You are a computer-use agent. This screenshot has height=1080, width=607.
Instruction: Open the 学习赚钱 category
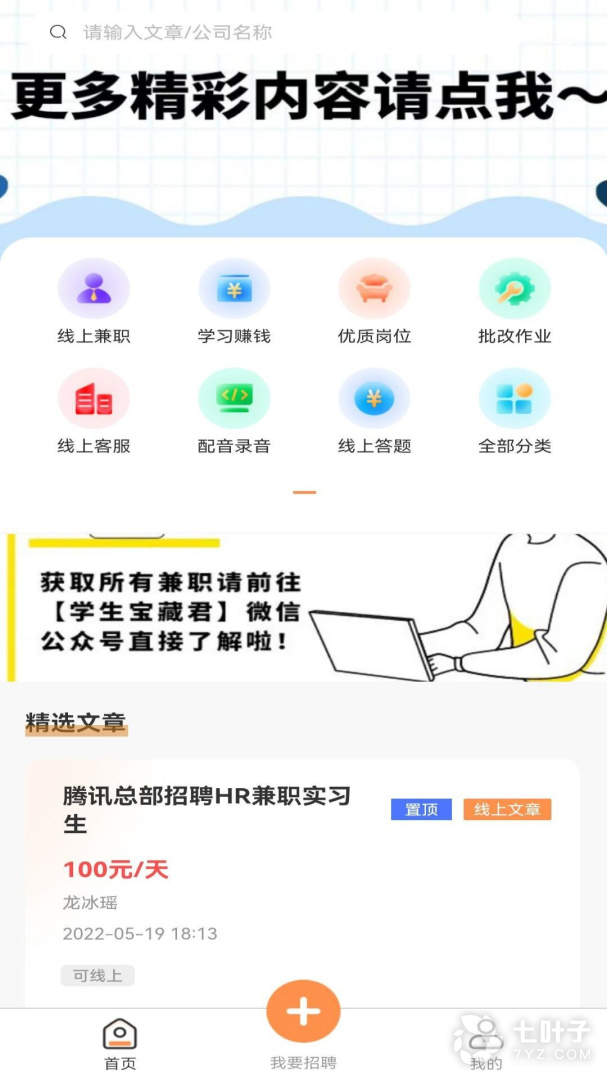234,301
